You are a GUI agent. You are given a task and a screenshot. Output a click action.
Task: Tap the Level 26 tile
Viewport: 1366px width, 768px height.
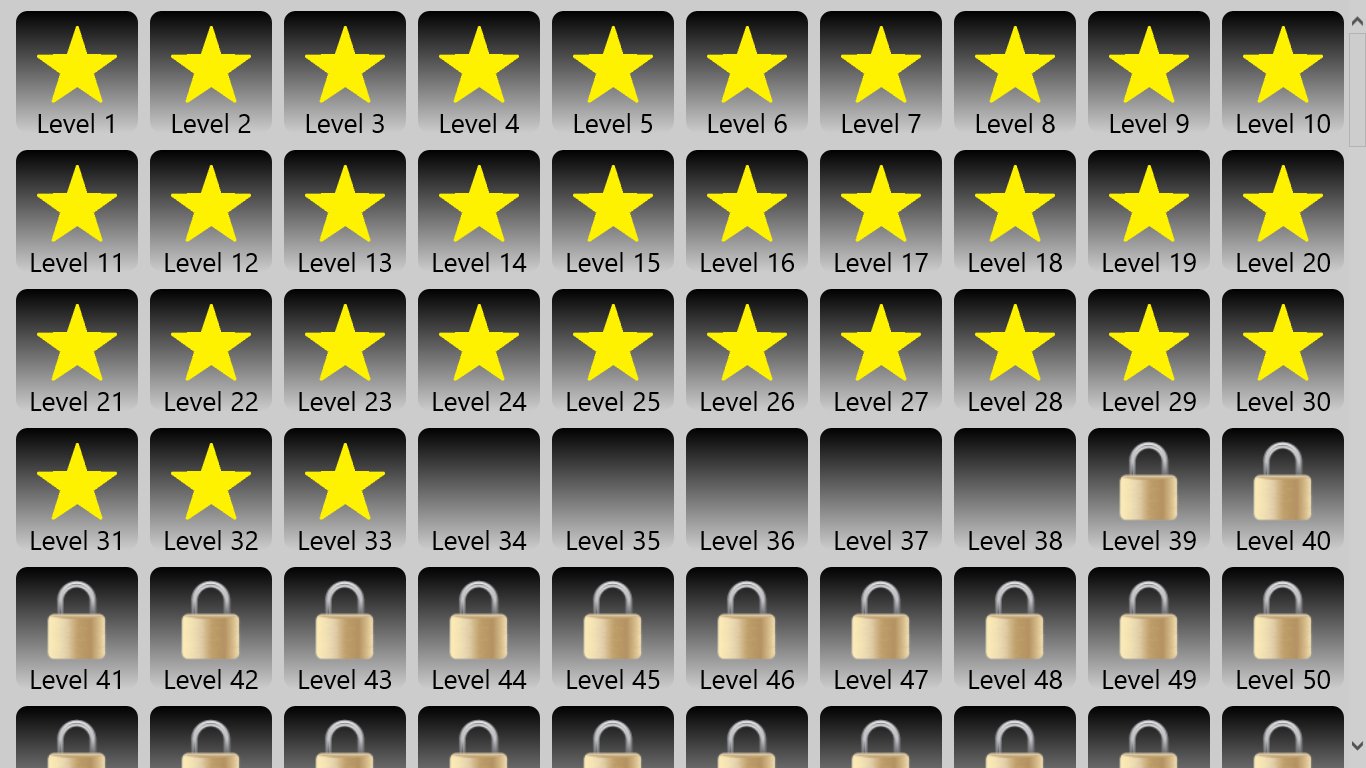coord(747,351)
